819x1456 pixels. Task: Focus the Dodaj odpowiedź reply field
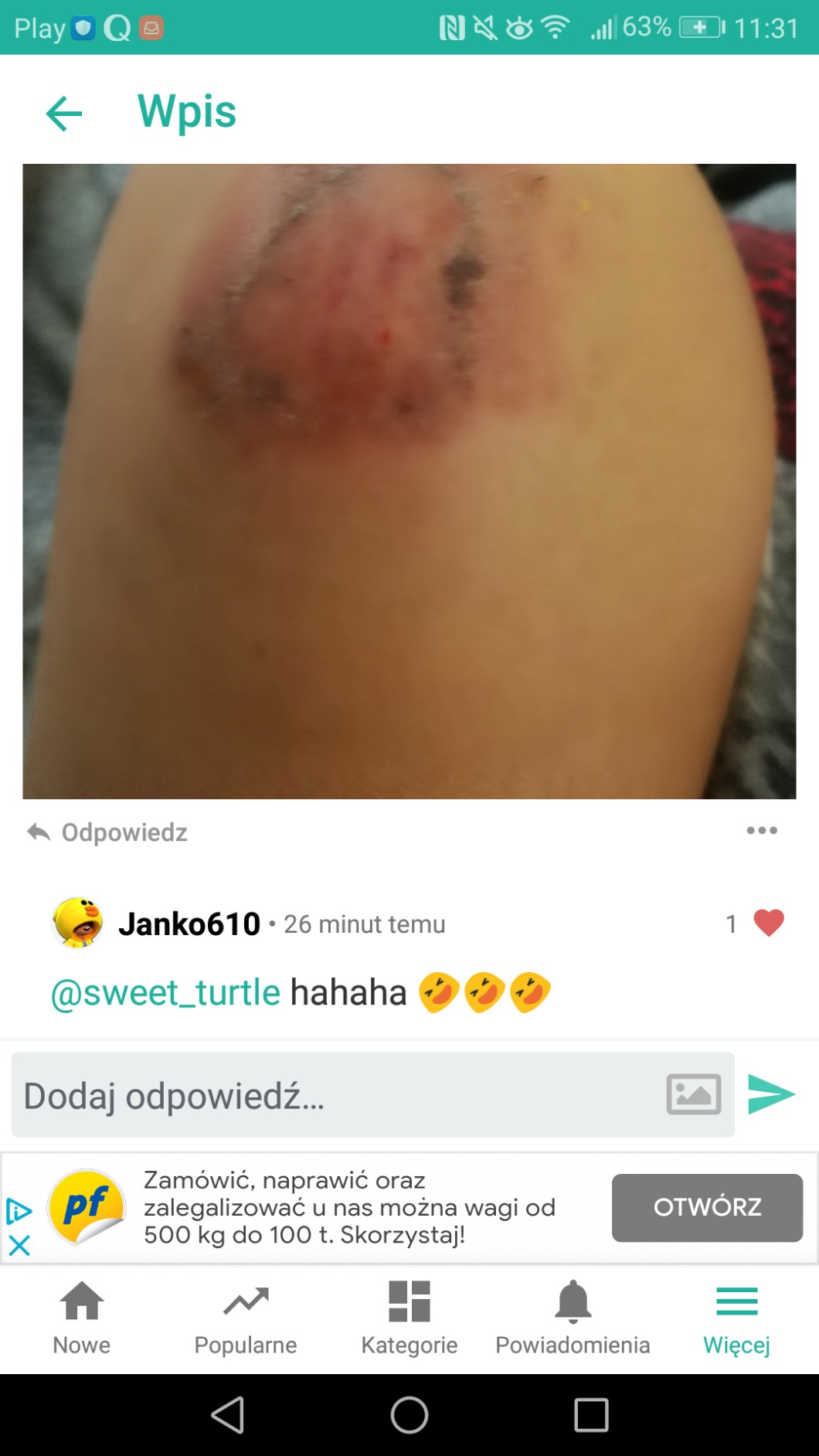tap(332, 1095)
